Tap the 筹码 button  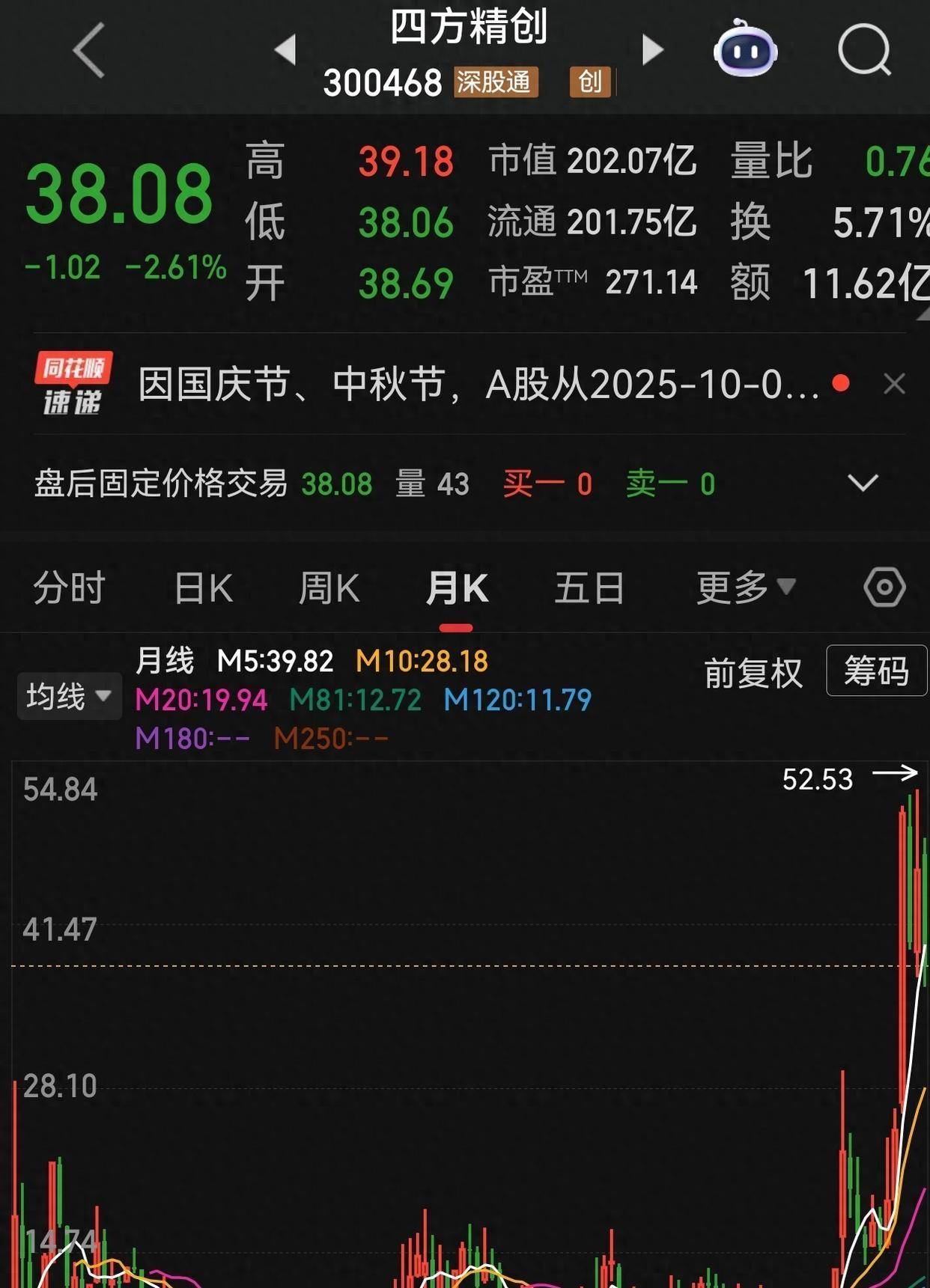point(876,671)
